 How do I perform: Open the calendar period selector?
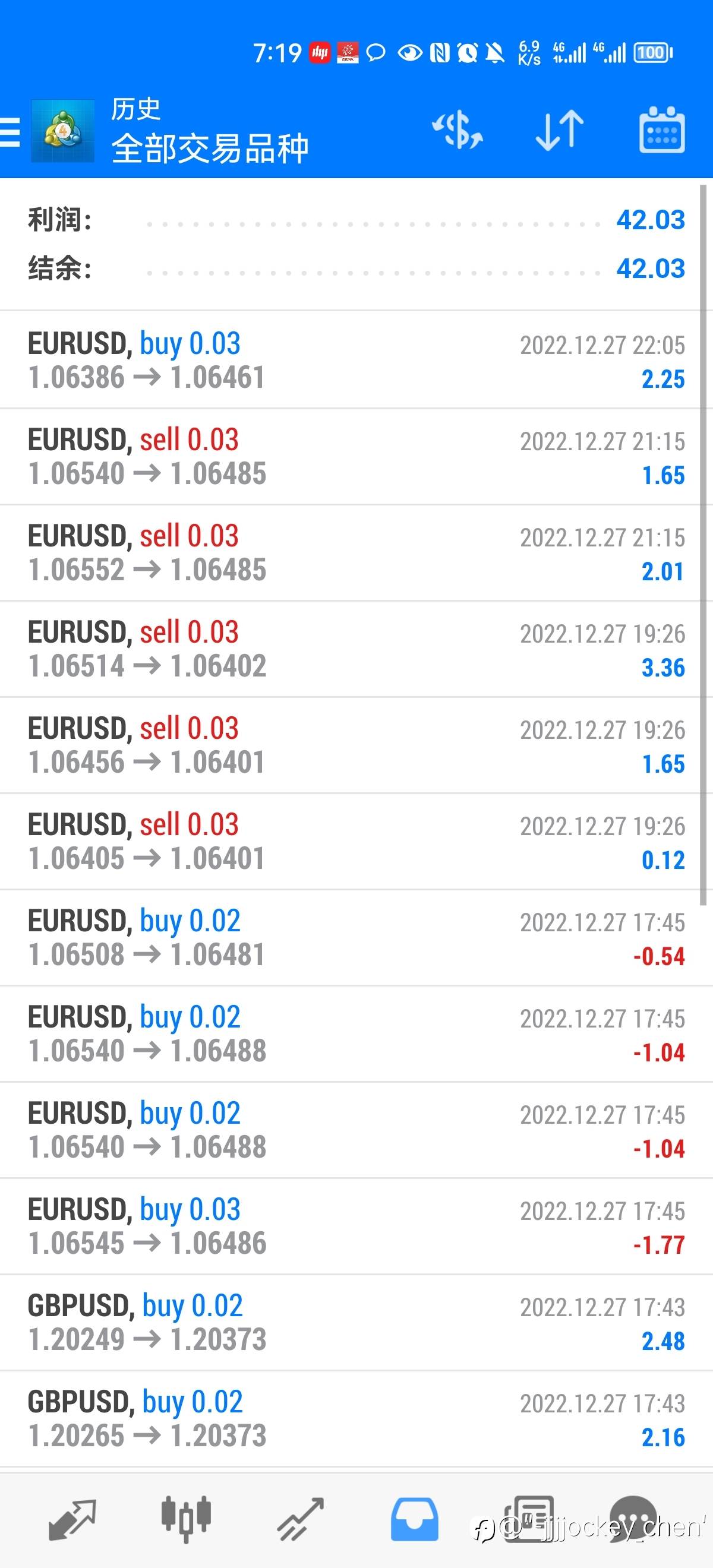(x=661, y=130)
